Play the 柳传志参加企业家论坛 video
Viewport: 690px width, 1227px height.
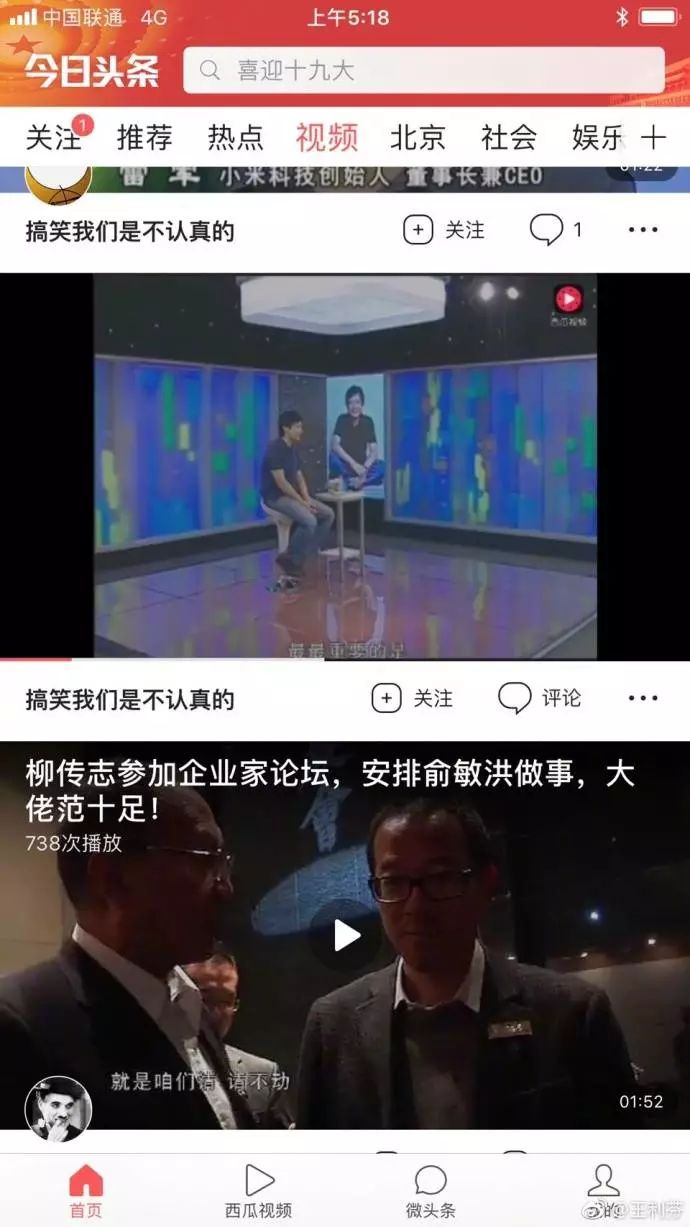coord(346,936)
